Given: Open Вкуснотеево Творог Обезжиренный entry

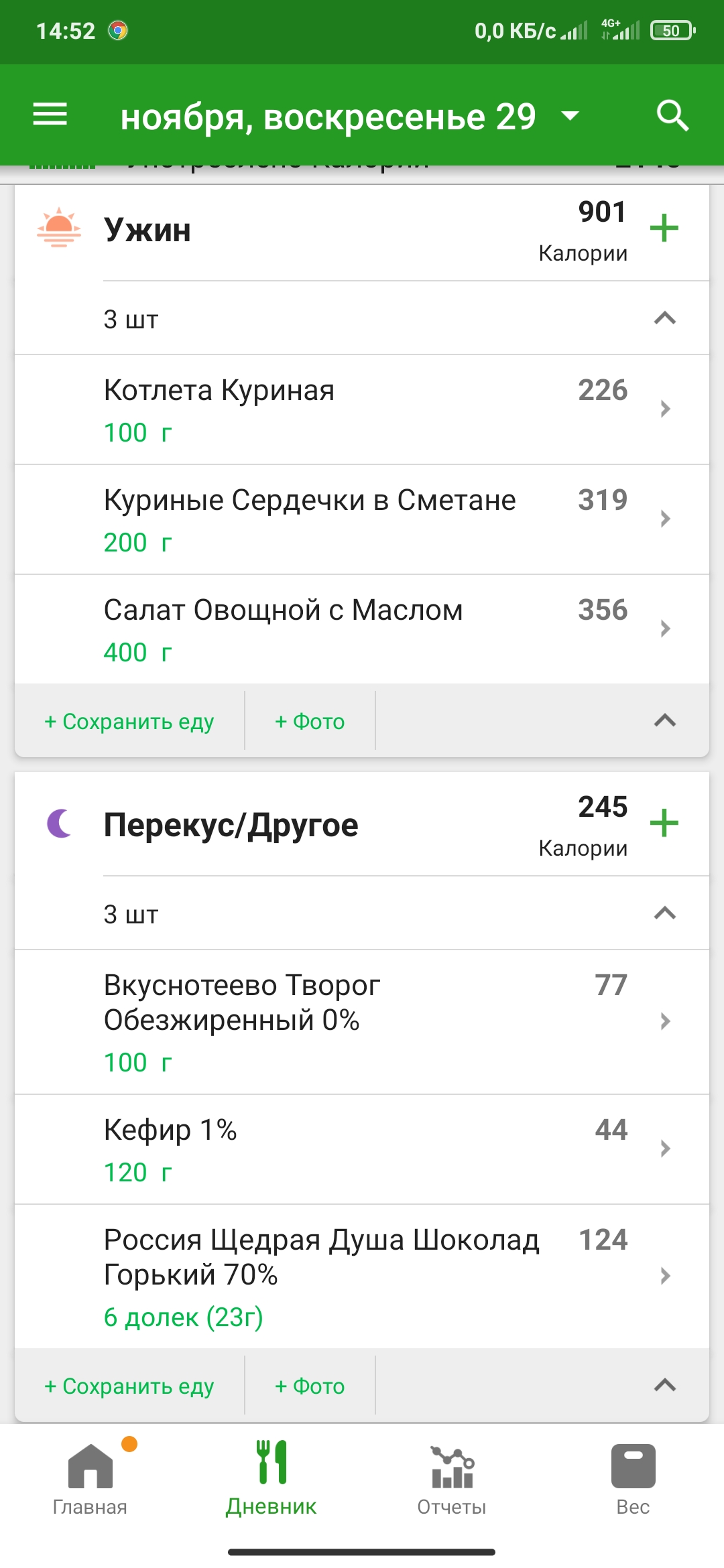Looking at the screenshot, I should click(x=362, y=1023).
